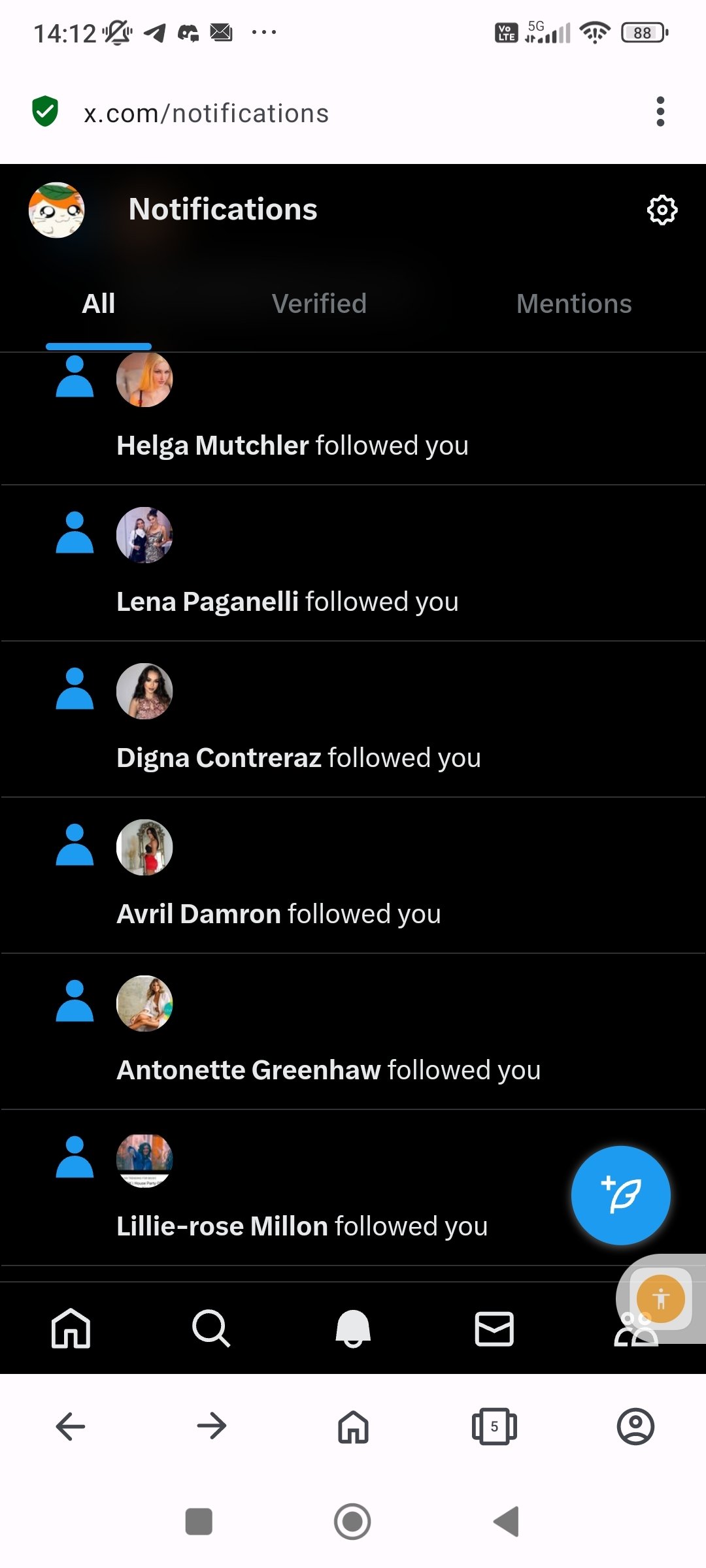Open Lena Paganelli's follow notification
Screen dimensions: 706x1568
[x=353, y=563]
